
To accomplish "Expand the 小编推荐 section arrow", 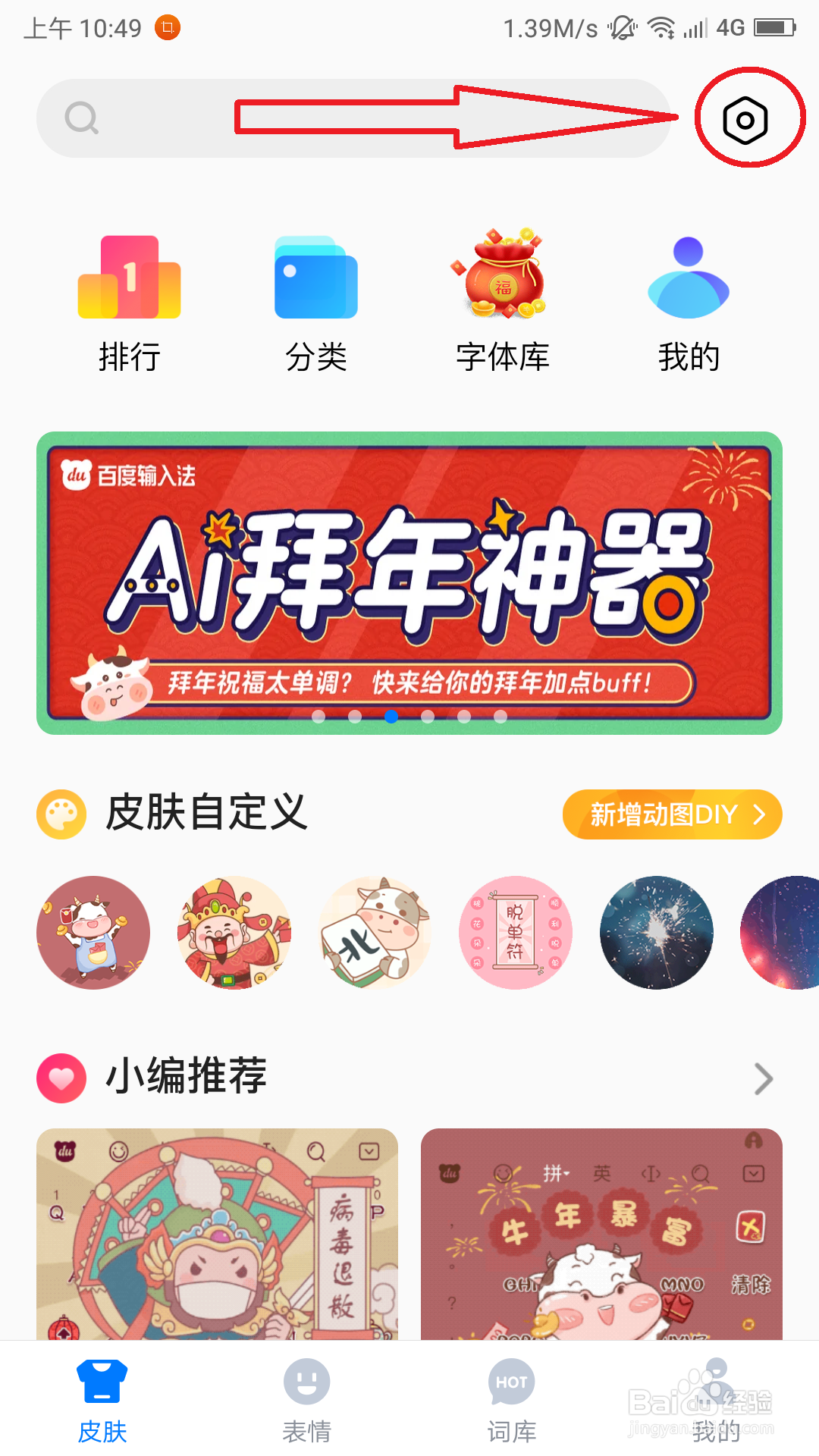I will click(763, 1077).
